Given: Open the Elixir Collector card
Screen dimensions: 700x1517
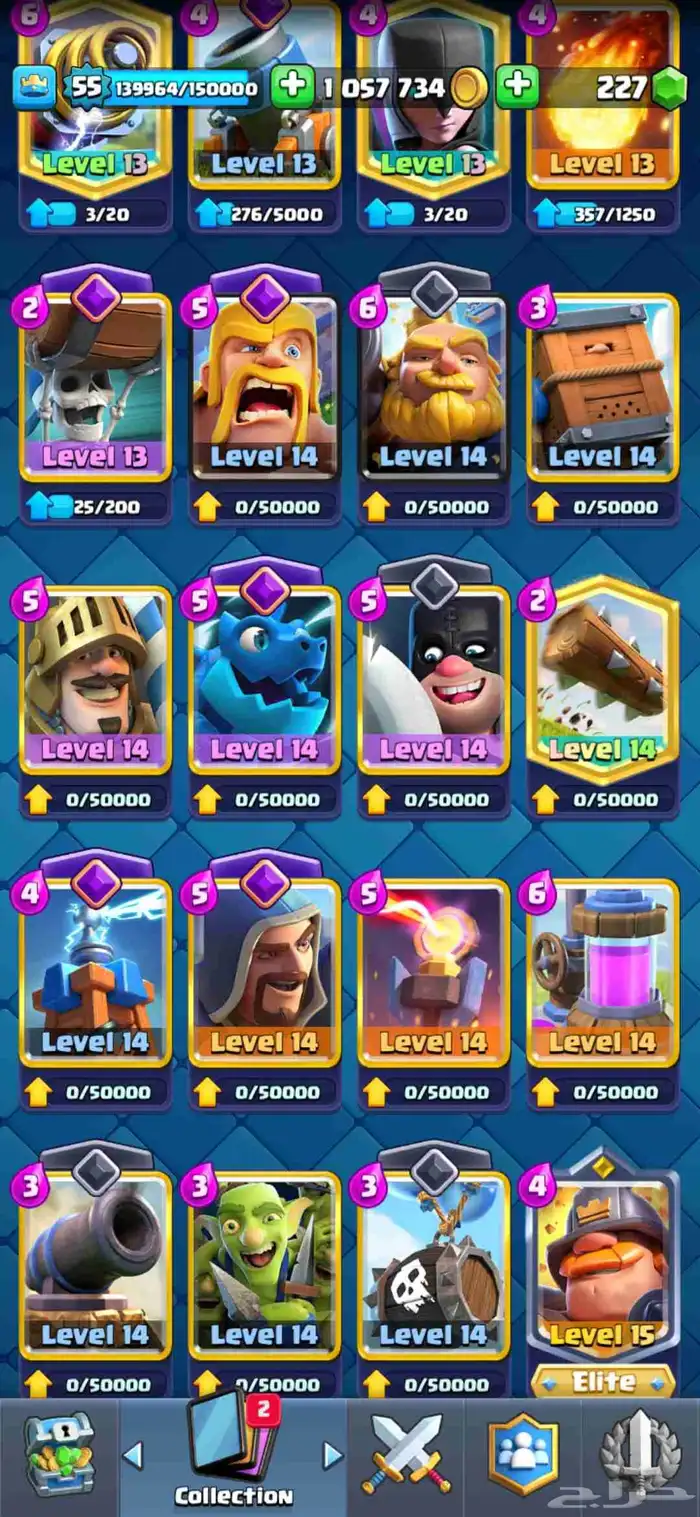Looking at the screenshot, I should click(x=602, y=971).
